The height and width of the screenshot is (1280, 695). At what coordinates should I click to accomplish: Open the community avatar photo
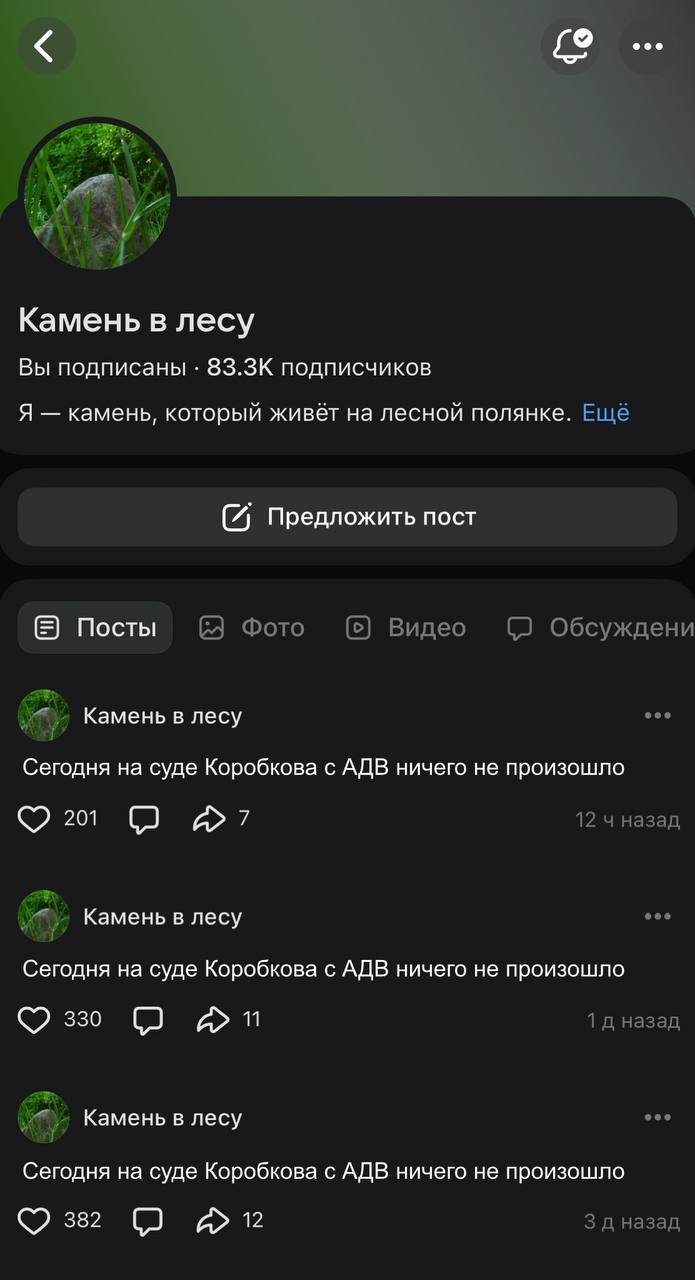click(97, 196)
